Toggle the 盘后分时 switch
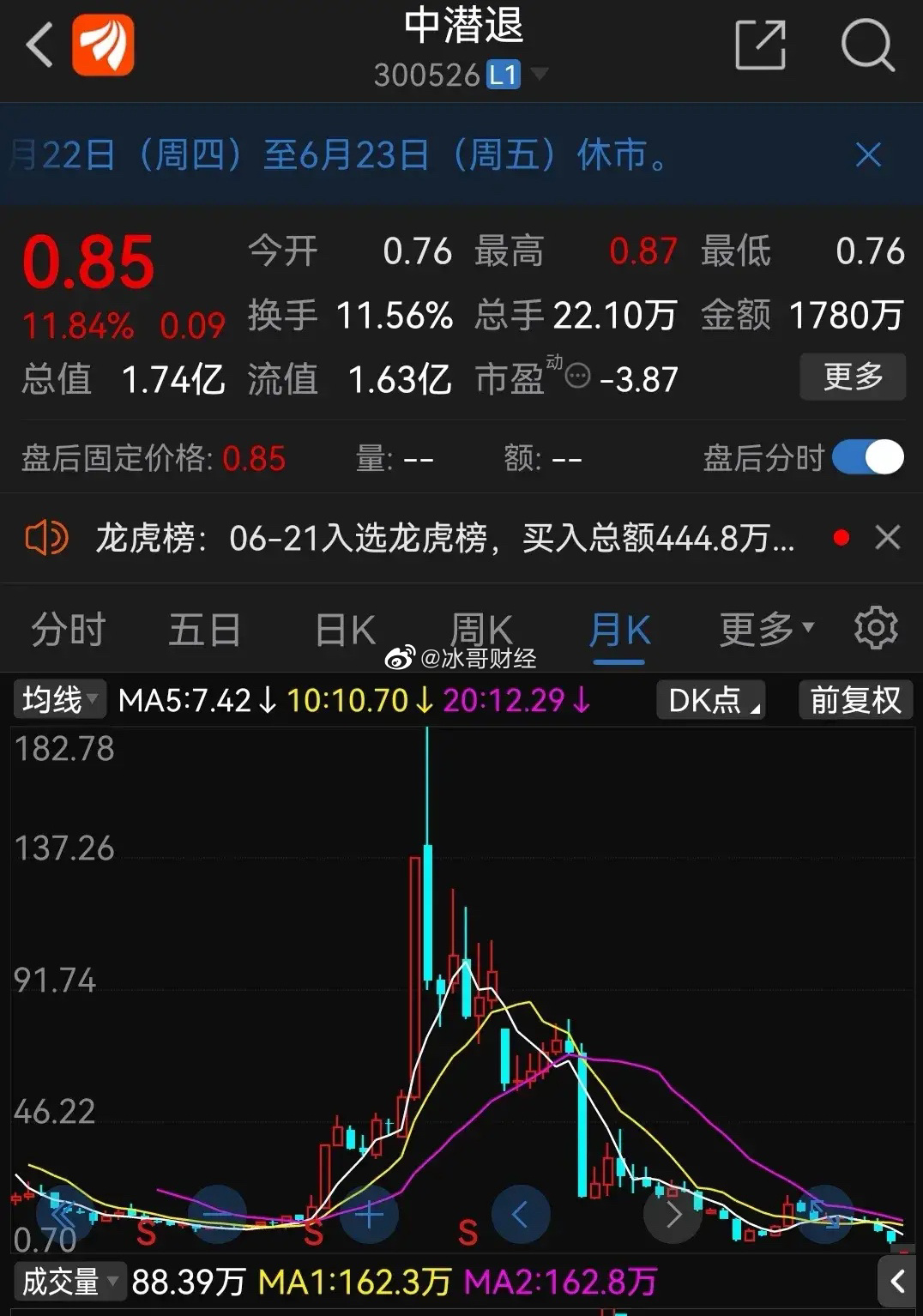 tap(868, 457)
